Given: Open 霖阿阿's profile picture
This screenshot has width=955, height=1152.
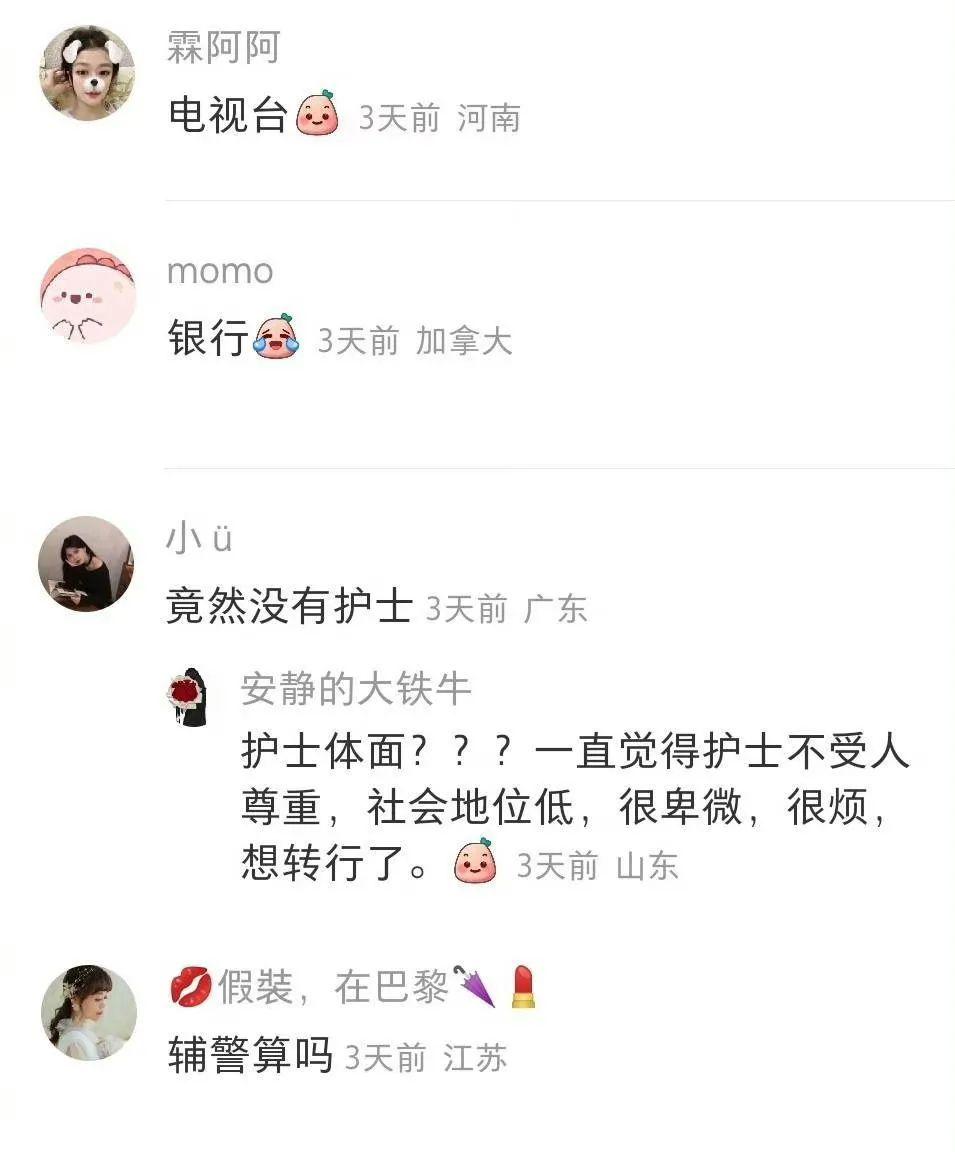Looking at the screenshot, I should click(86, 72).
